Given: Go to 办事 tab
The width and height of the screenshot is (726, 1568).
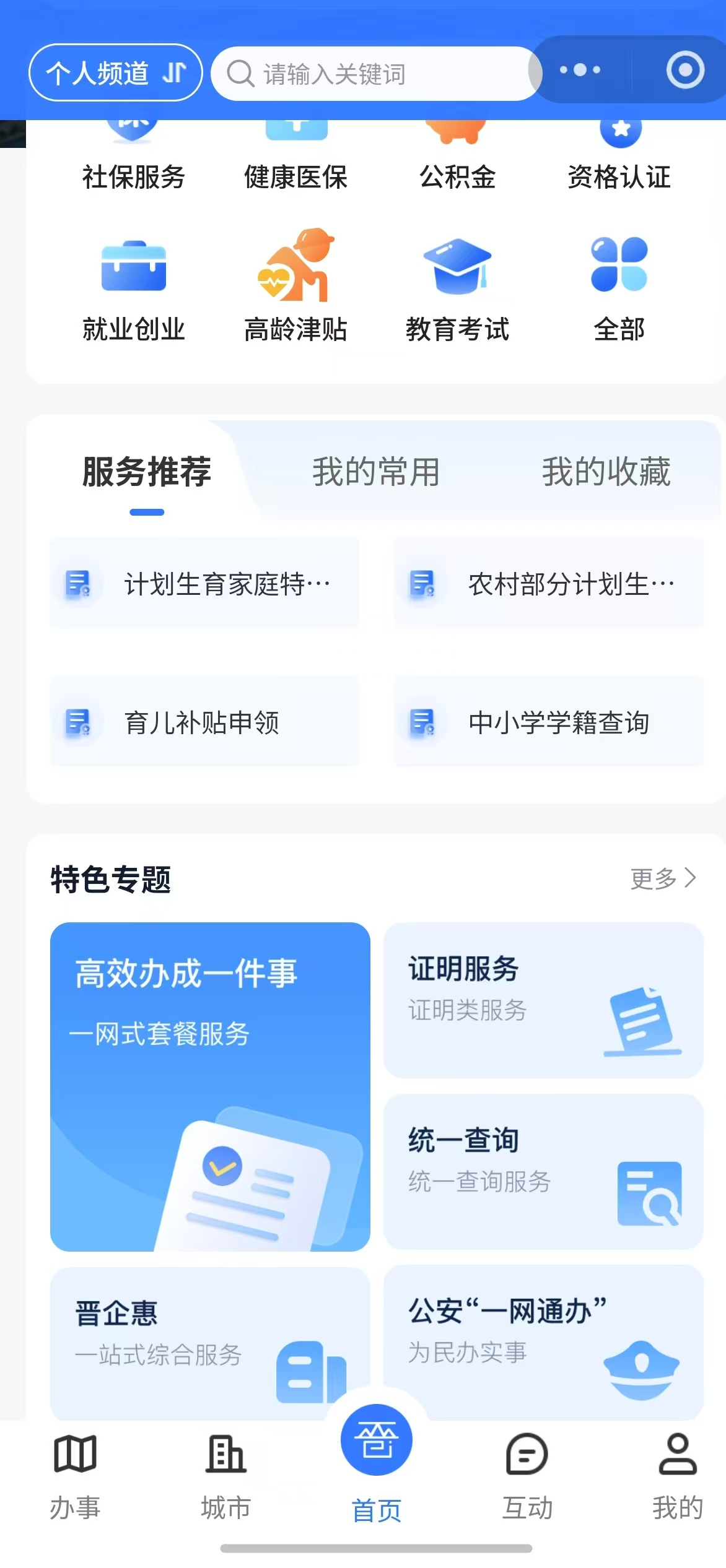Looking at the screenshot, I should click(75, 1476).
